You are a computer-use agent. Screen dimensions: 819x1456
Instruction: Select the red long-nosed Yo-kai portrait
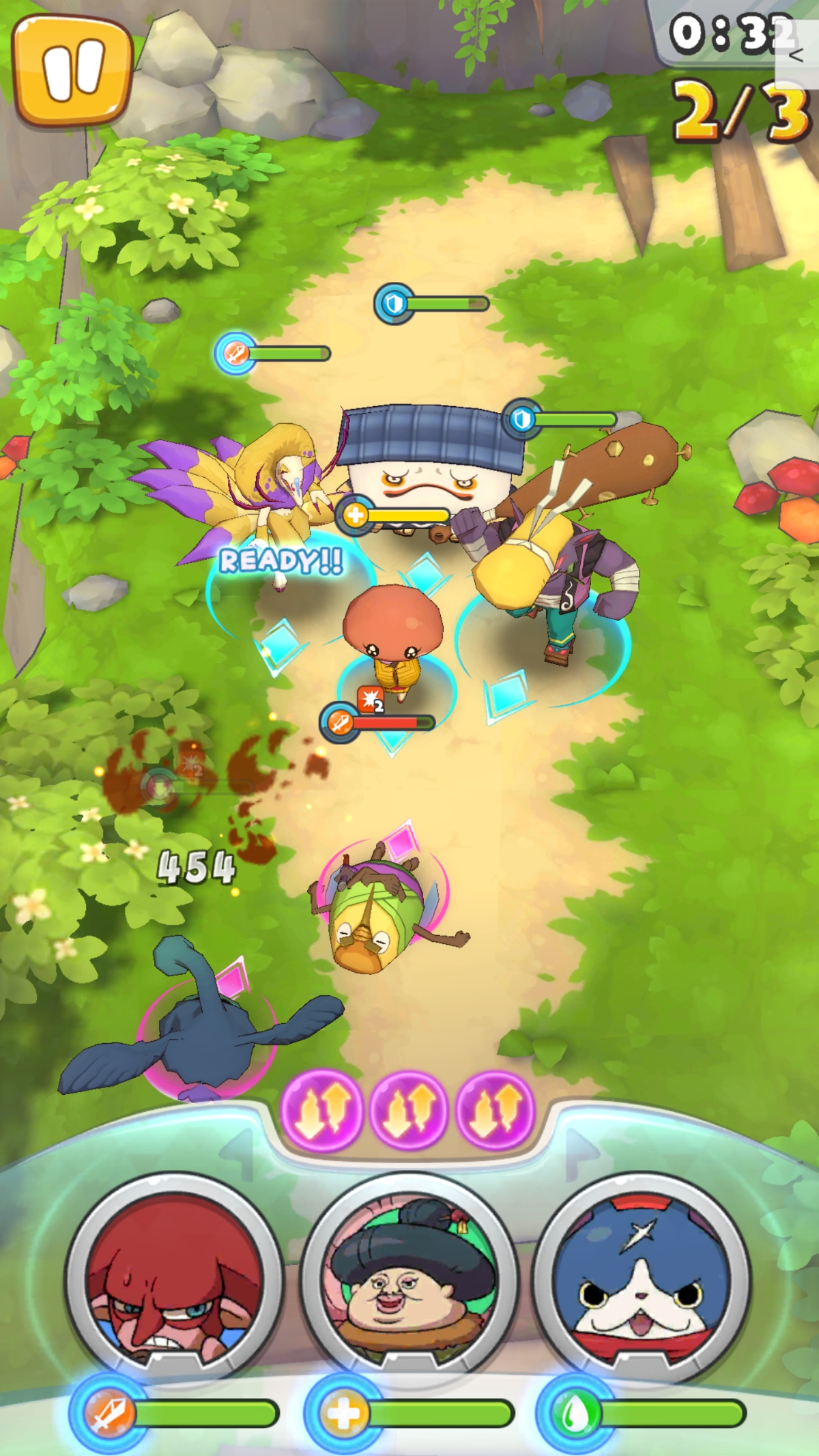tap(174, 1281)
